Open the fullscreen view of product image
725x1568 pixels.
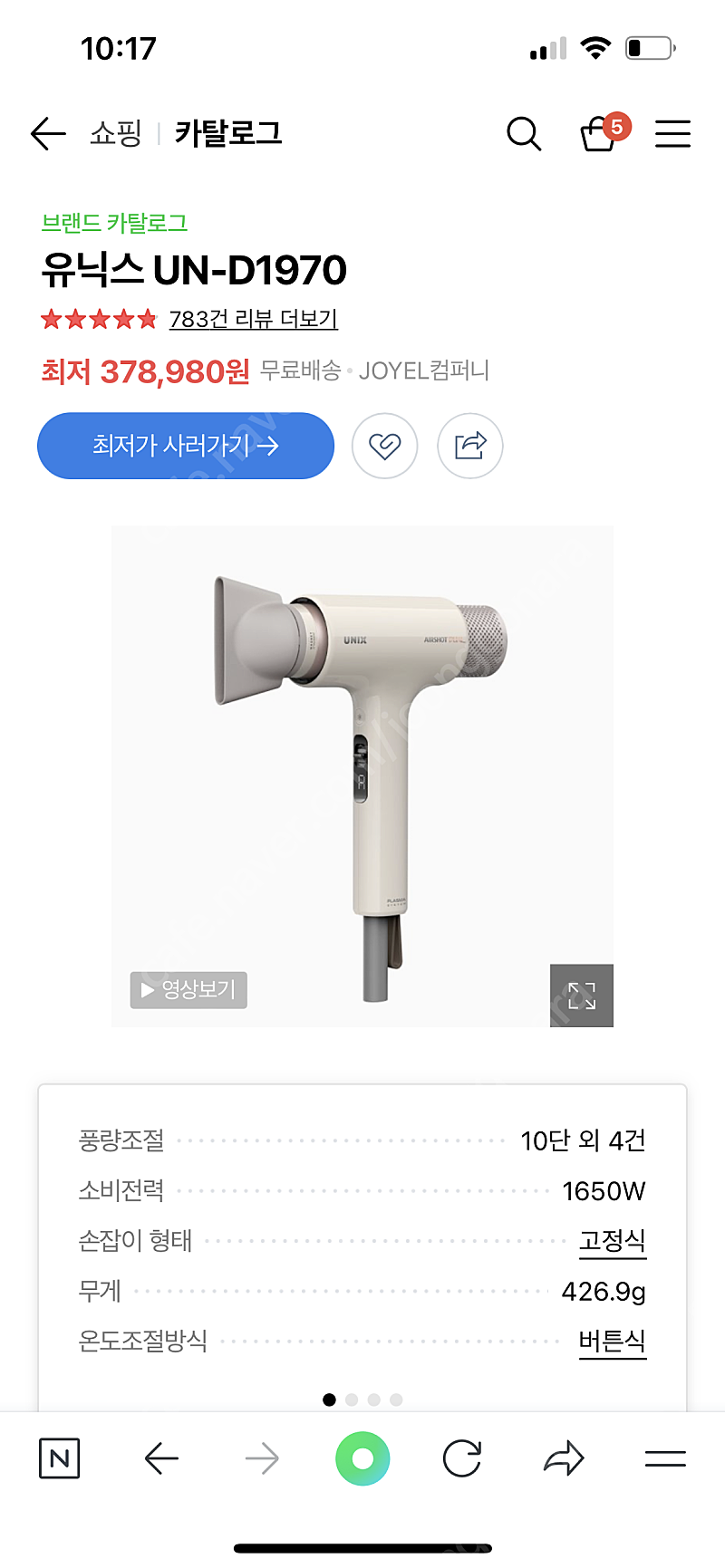click(x=582, y=996)
